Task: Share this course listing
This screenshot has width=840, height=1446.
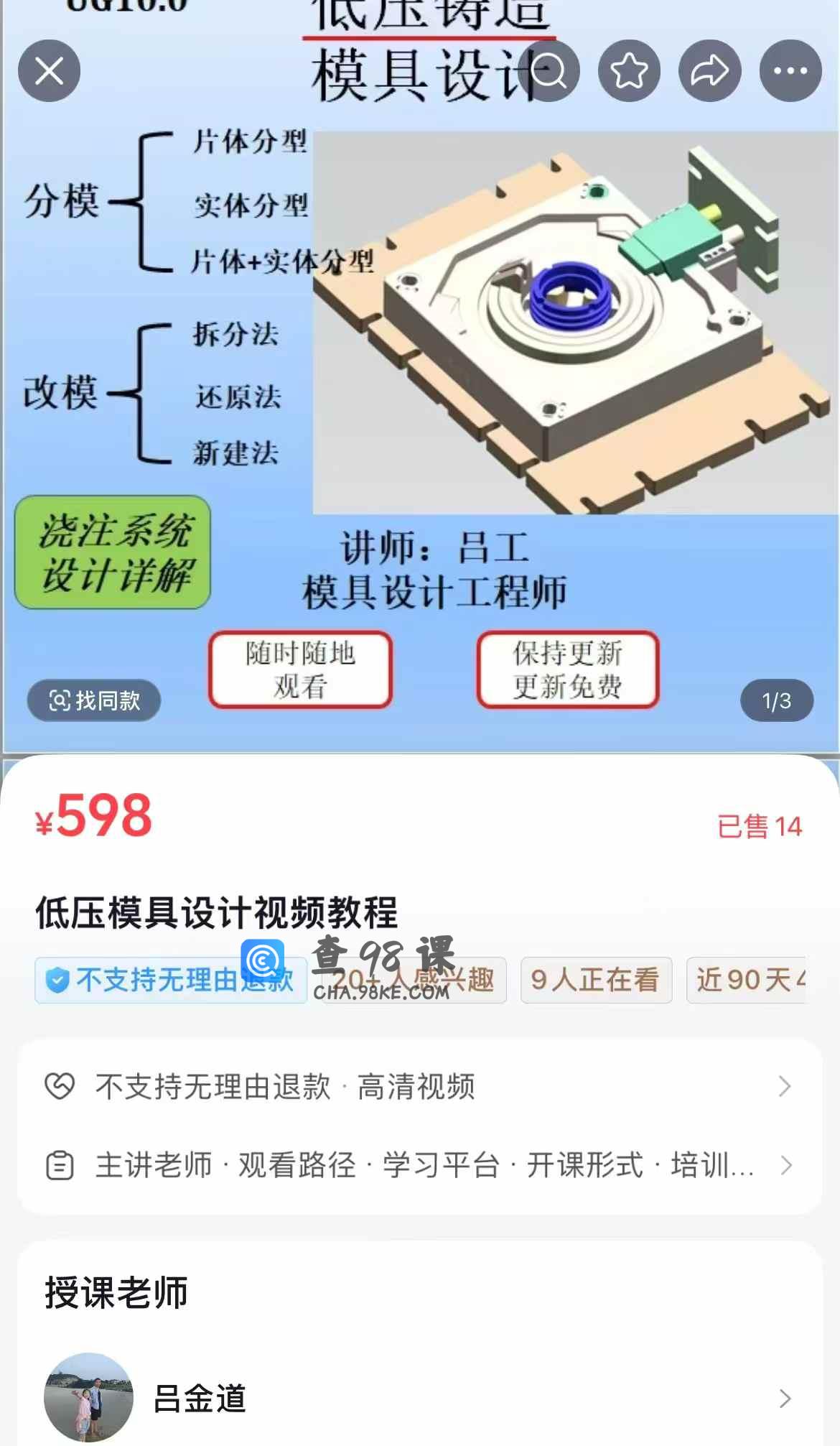Action: click(710, 70)
